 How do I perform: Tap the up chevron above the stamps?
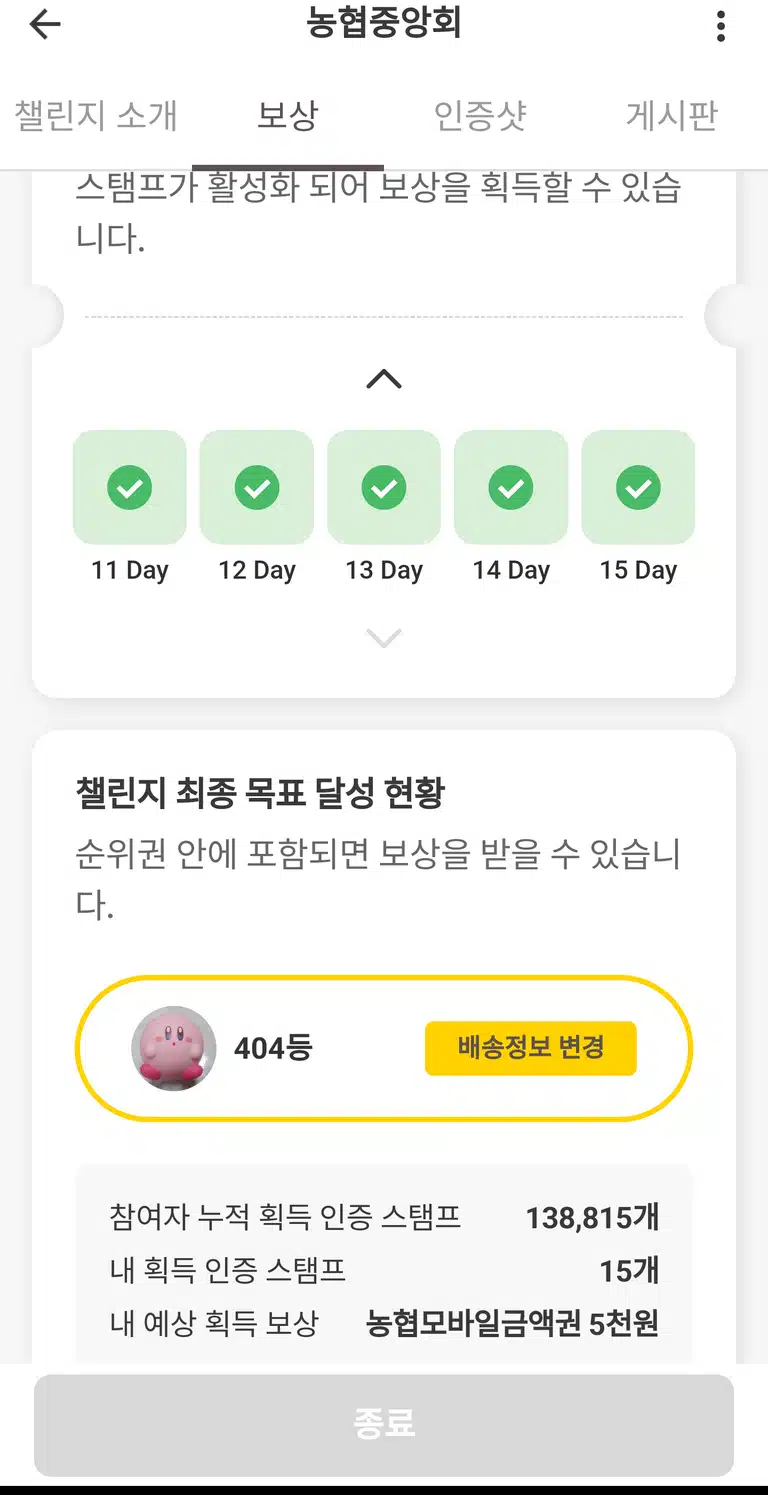coord(384,379)
